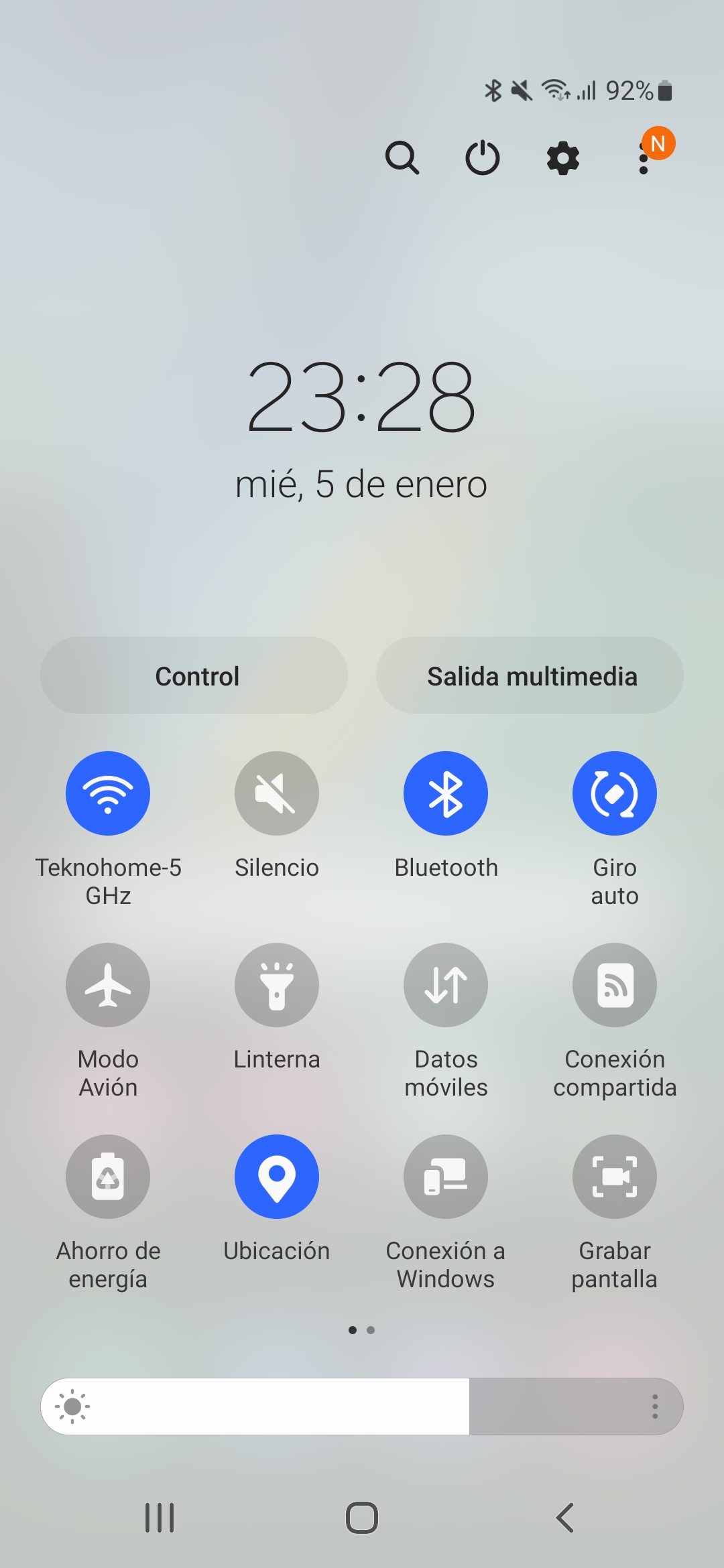The width and height of the screenshot is (724, 1568).
Task: Turn off Teknohome-5 GHz Wi-Fi
Action: point(108,793)
